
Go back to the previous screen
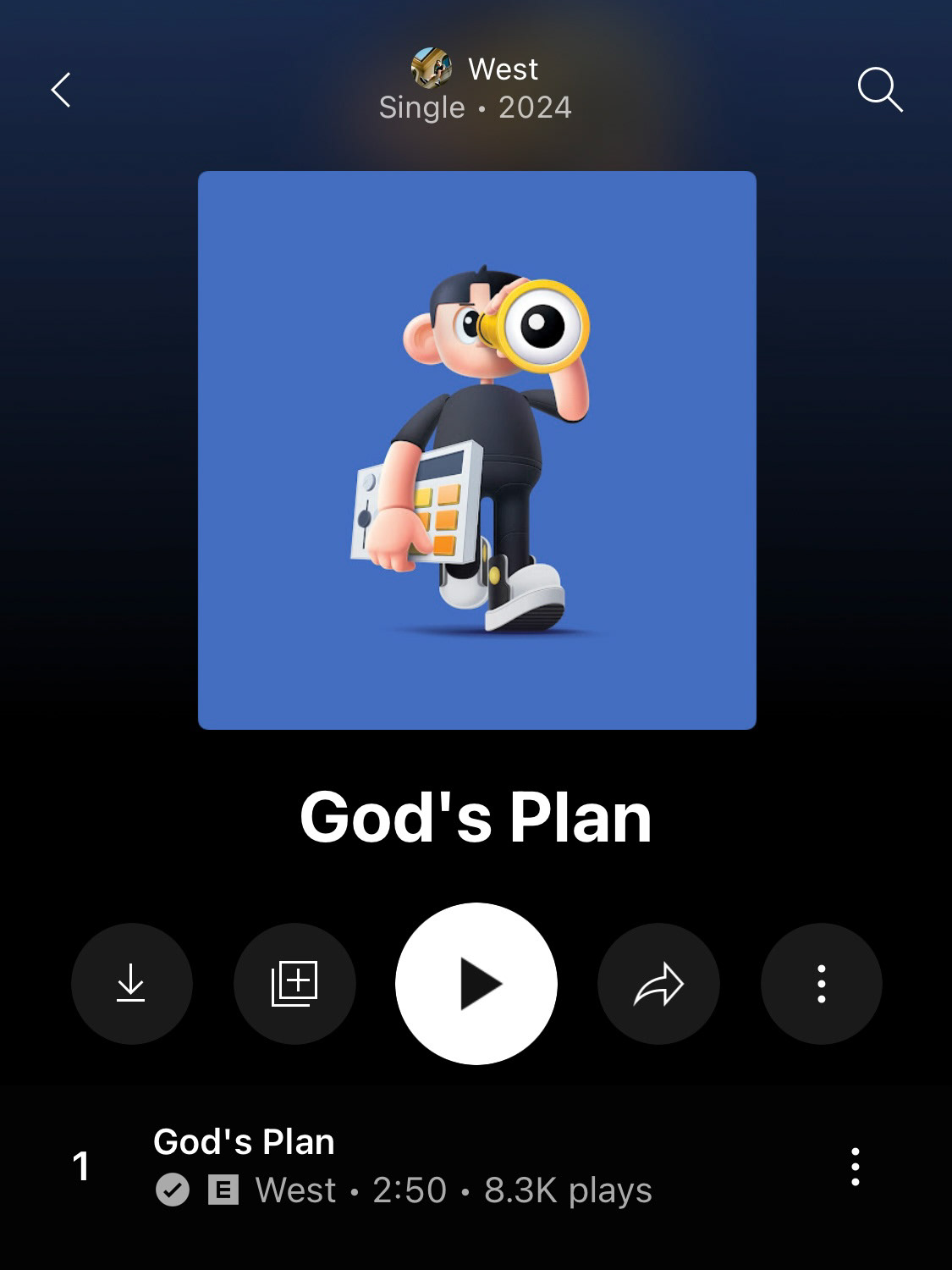point(61,90)
